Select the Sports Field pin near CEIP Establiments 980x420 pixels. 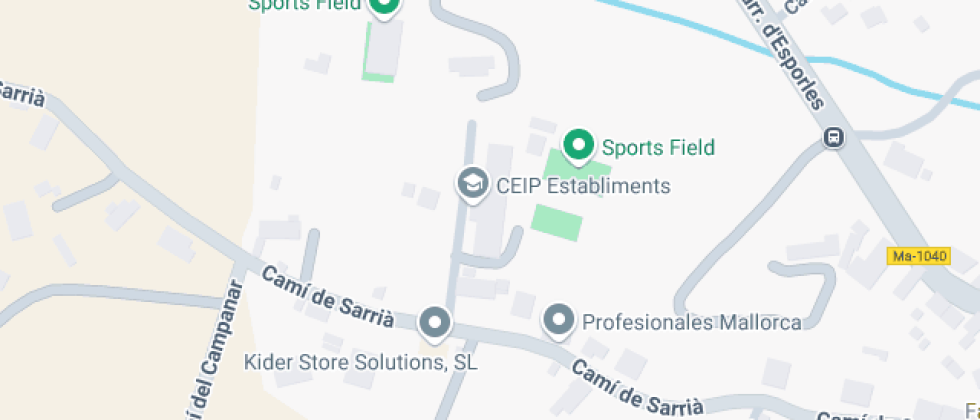(x=578, y=146)
